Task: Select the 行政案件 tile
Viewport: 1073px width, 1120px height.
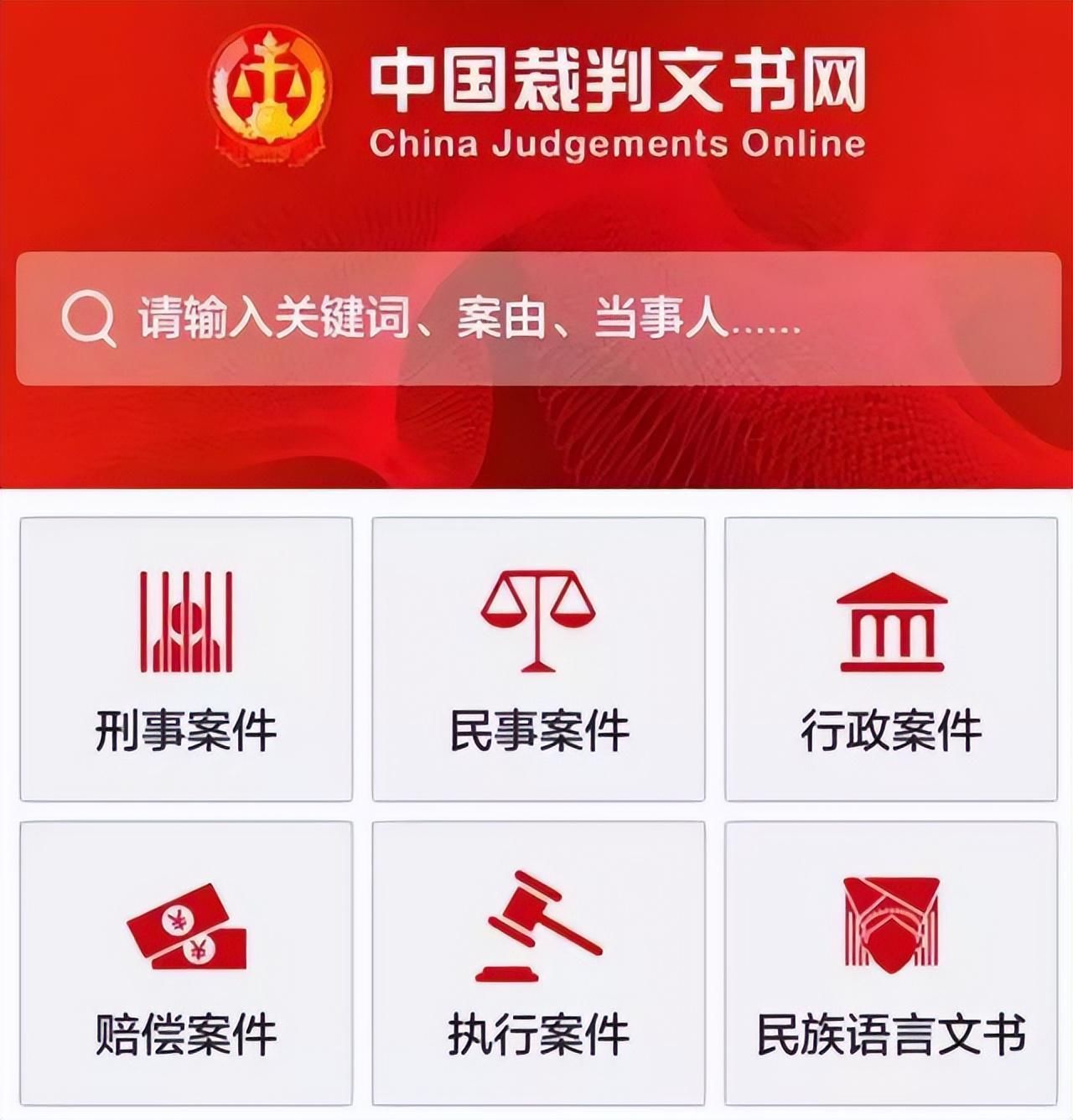Action: click(x=890, y=659)
